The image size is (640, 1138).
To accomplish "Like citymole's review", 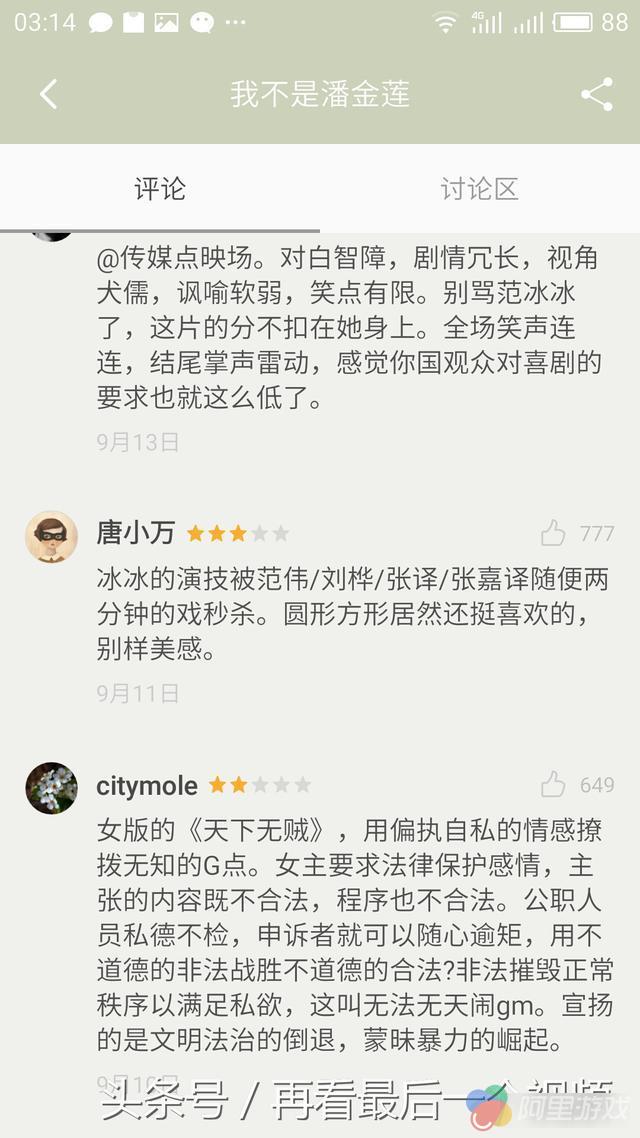I will coord(553,785).
